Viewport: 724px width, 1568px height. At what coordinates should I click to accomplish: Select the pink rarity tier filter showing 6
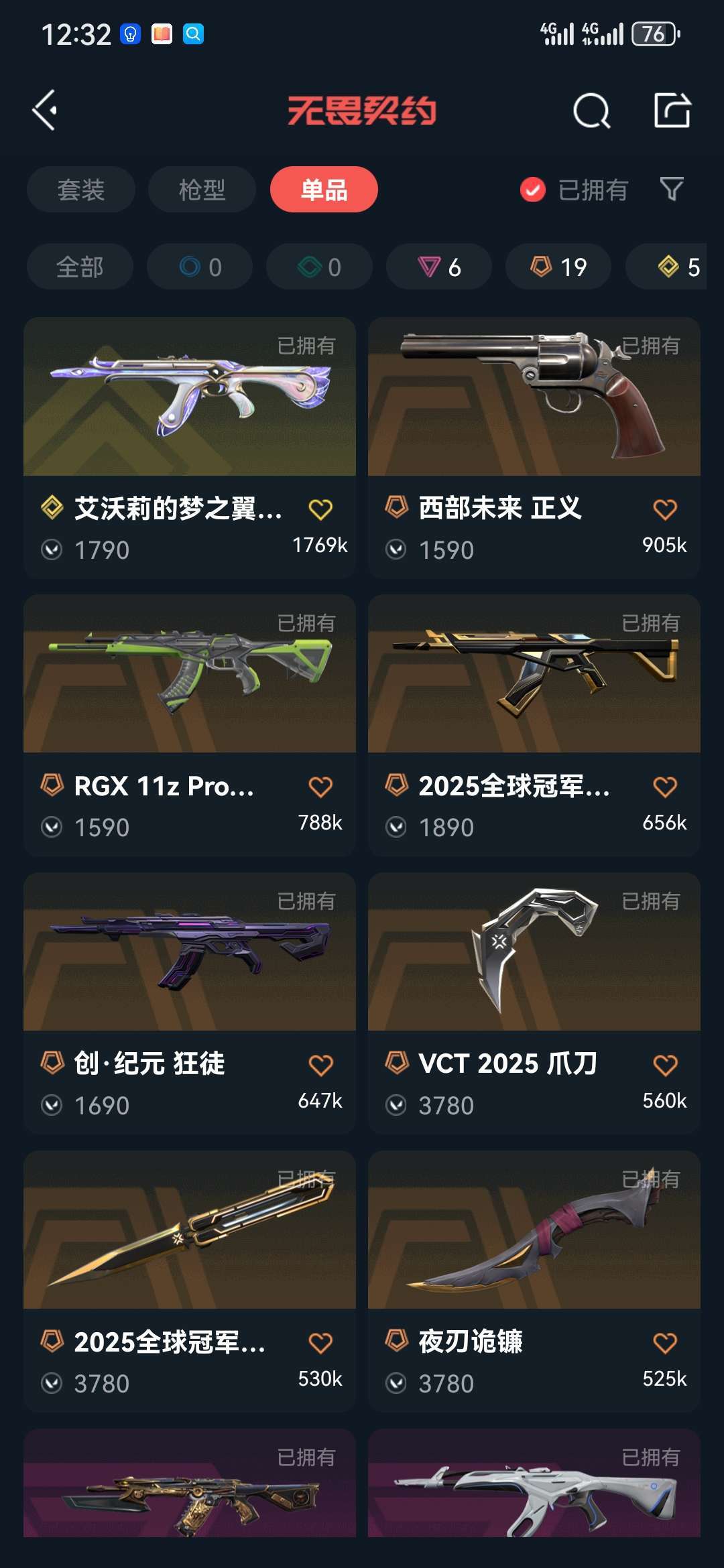[437, 267]
